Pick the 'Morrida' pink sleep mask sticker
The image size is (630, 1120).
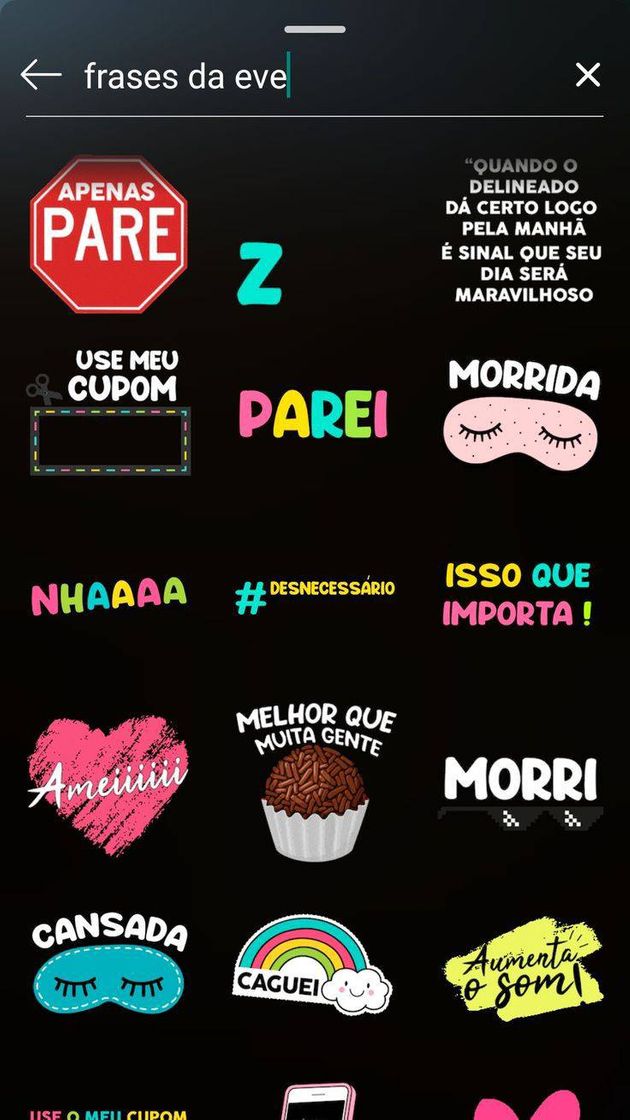coord(521,411)
